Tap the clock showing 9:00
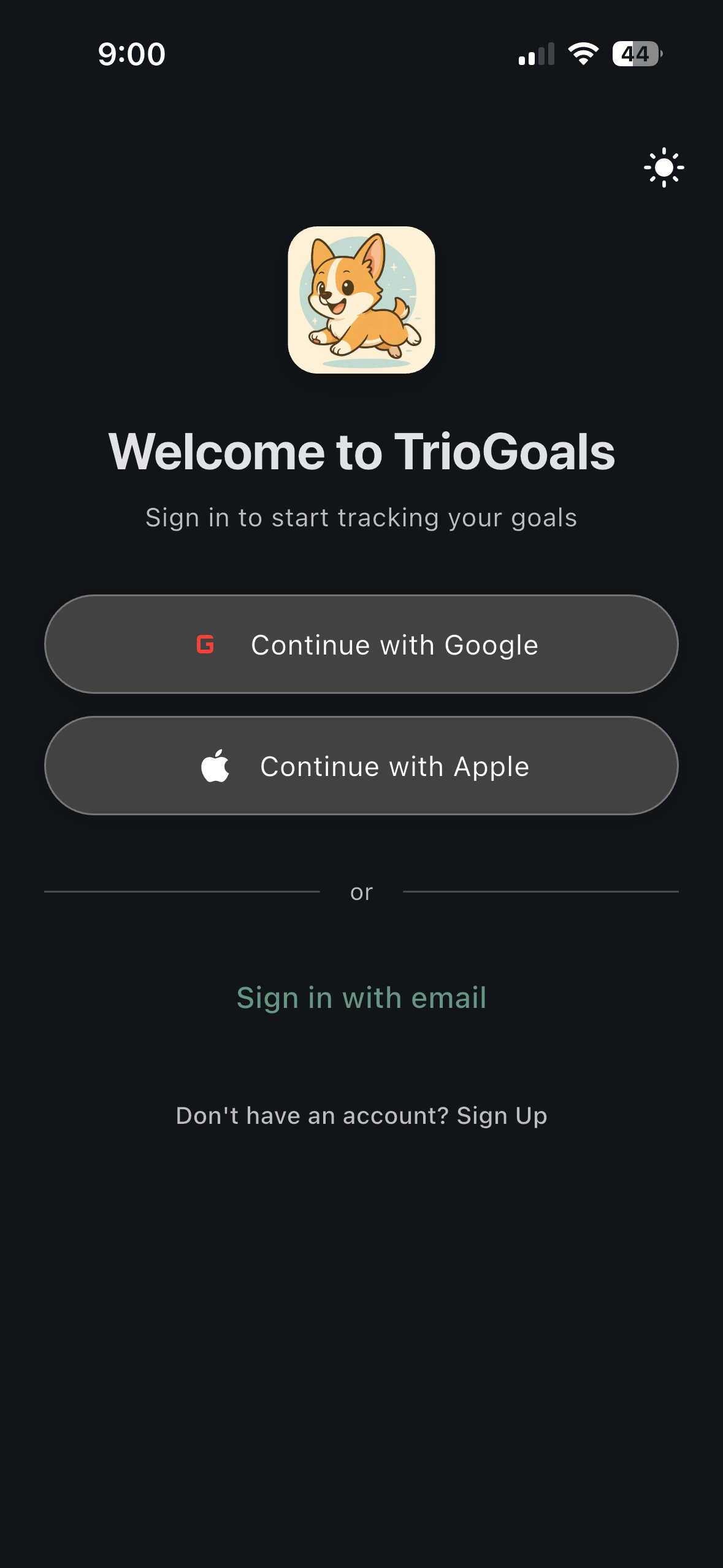 coord(131,54)
